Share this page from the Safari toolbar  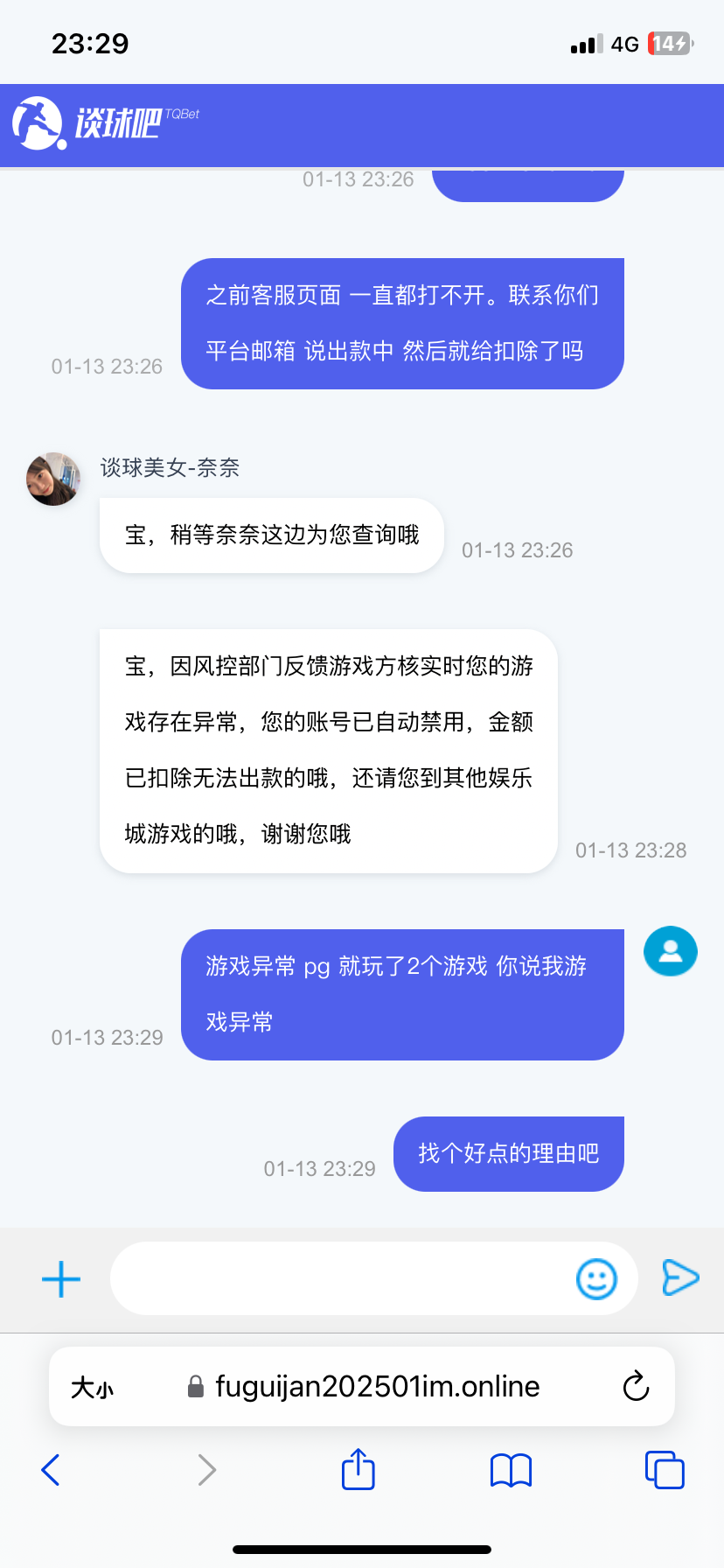click(359, 1469)
